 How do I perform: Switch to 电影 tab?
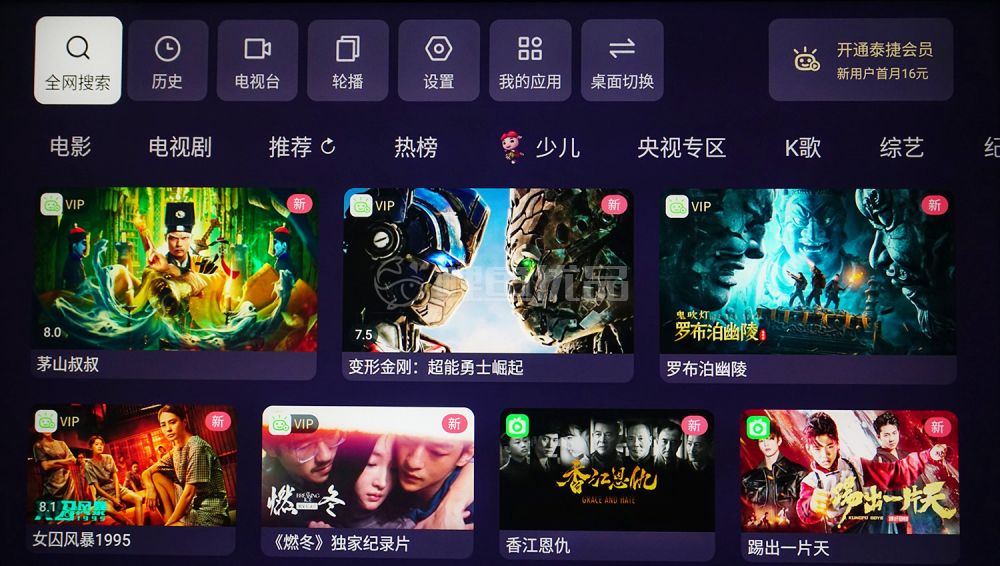70,148
